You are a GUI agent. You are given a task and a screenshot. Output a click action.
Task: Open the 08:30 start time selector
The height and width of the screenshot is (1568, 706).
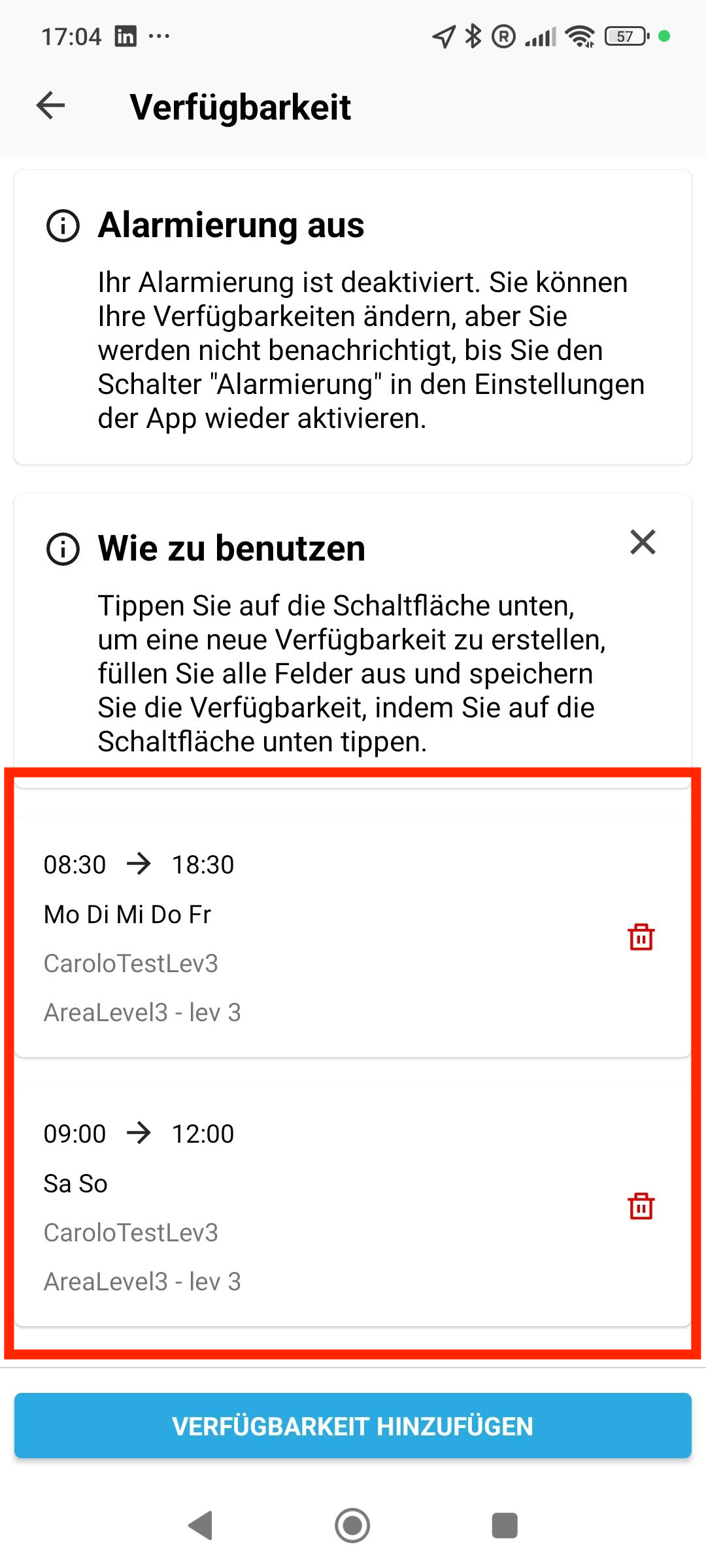[74, 864]
